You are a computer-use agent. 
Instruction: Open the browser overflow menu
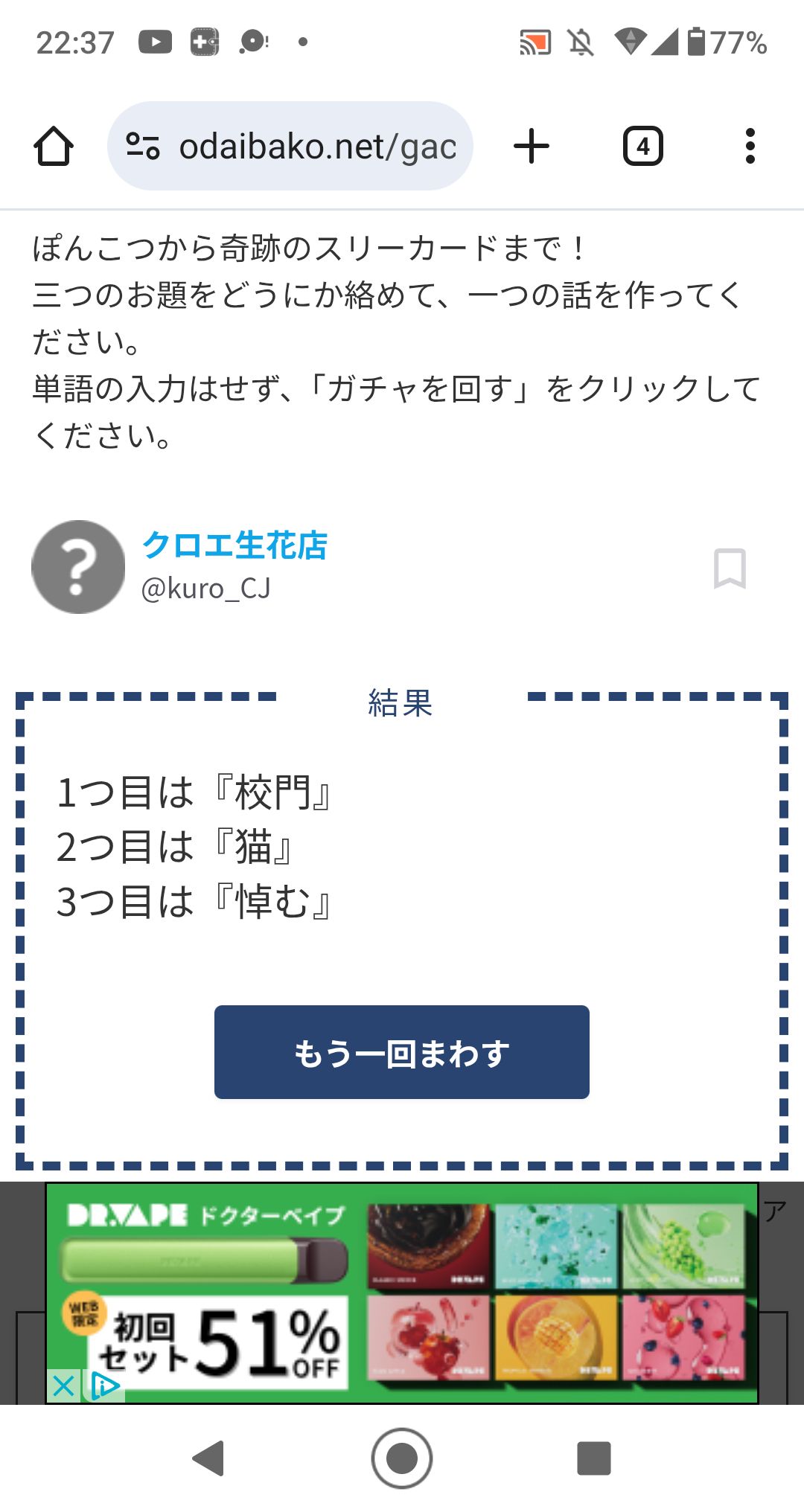click(750, 146)
